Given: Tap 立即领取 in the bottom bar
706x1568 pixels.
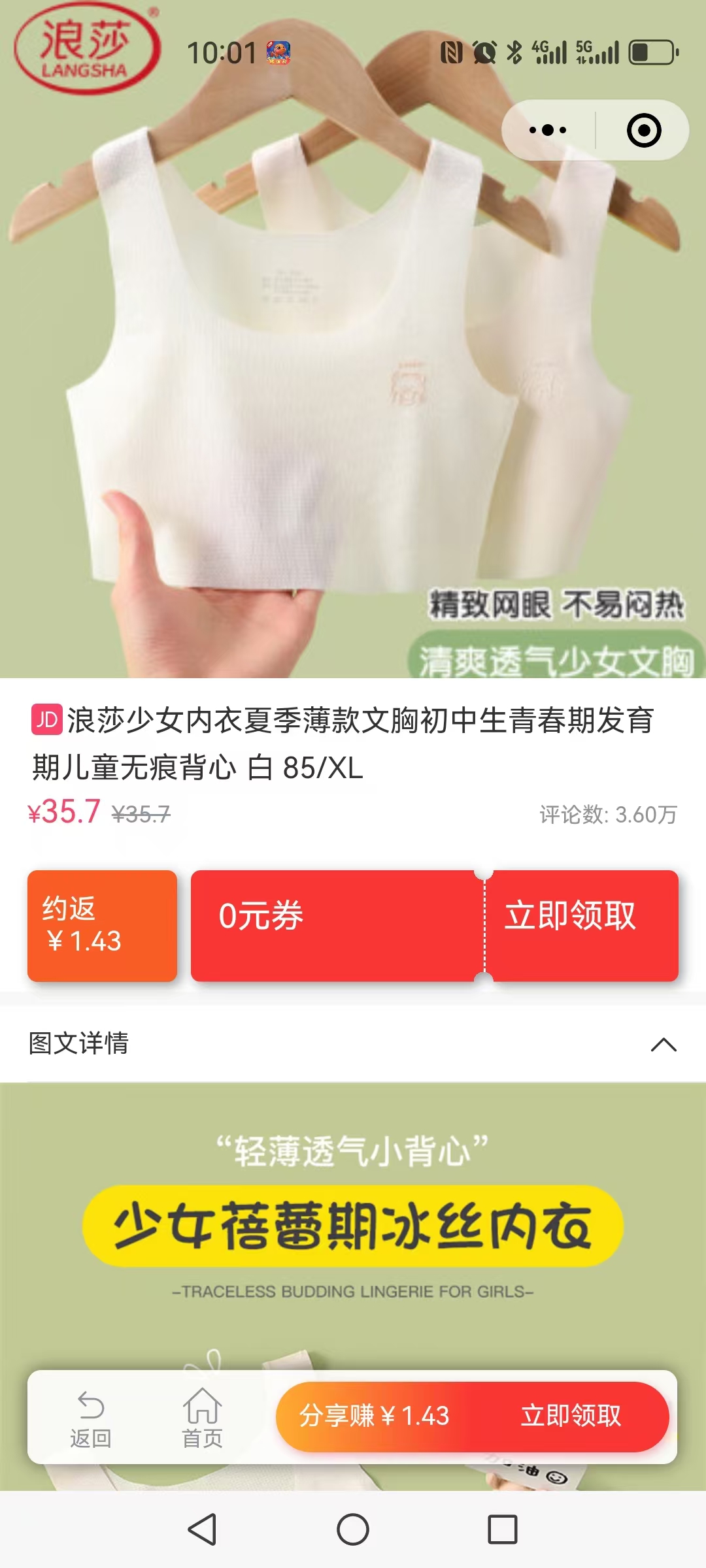Looking at the screenshot, I should (571, 1416).
